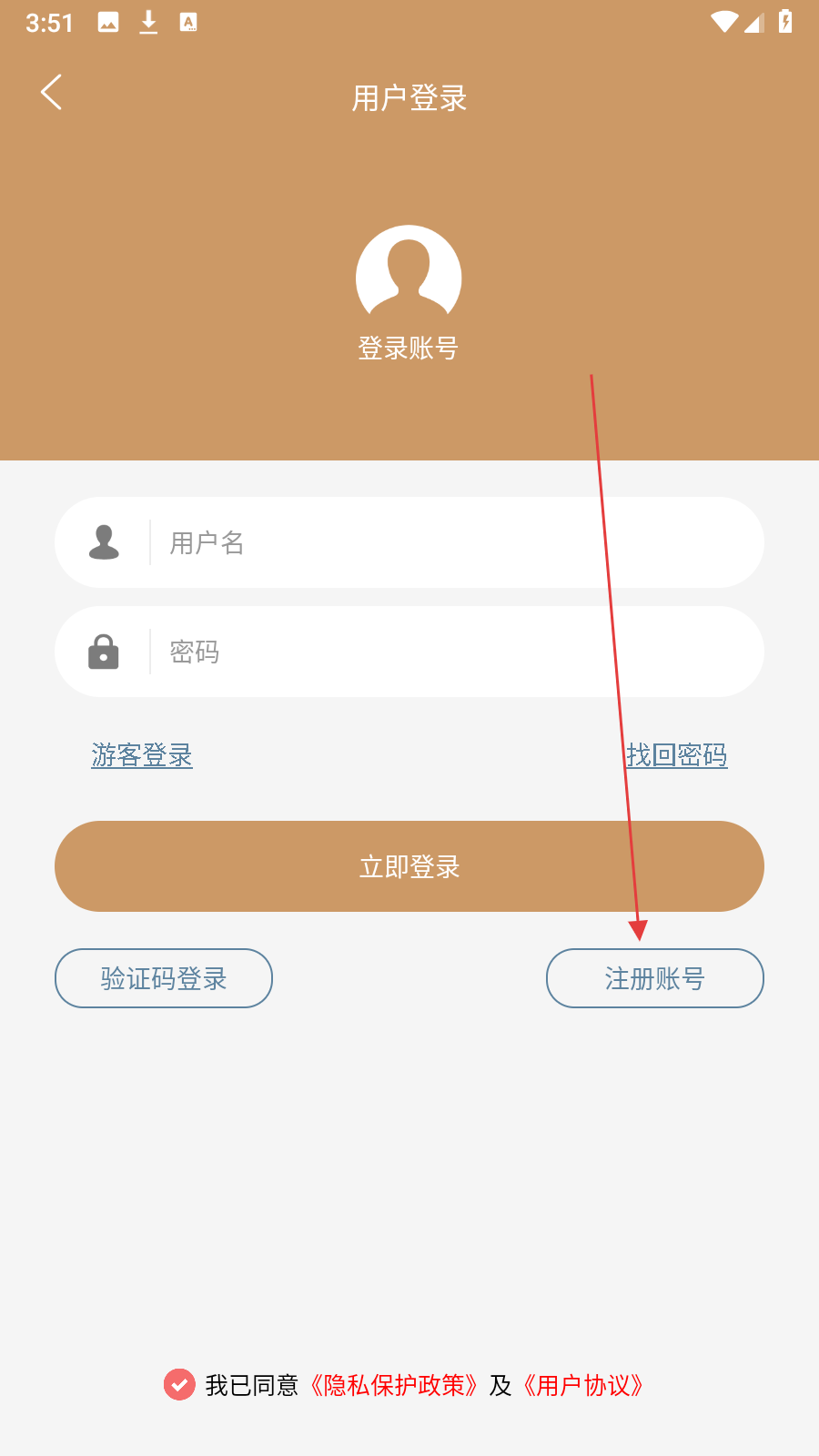The width and height of the screenshot is (819, 1456).
Task: Open 找回密码 to recover password
Action: coord(676,755)
